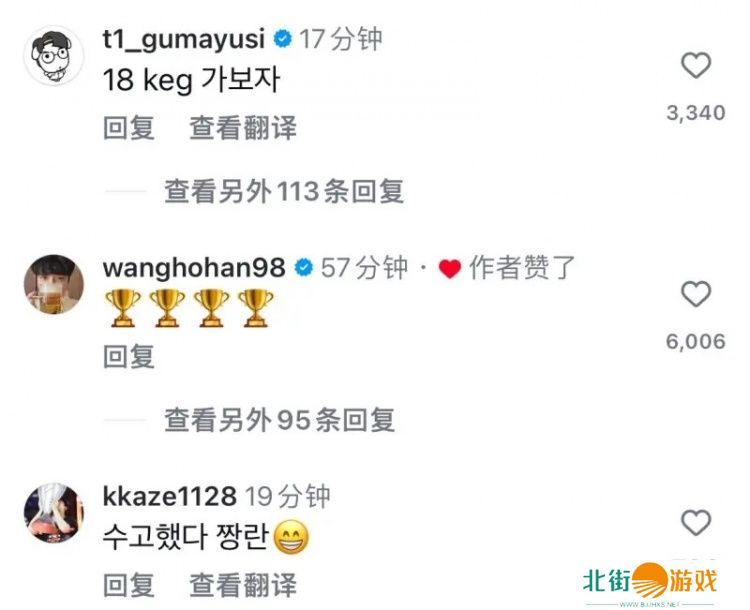Screen dimensions: 750x610
Task: Open kkaze1128's profile photo
Action: click(x=52, y=514)
